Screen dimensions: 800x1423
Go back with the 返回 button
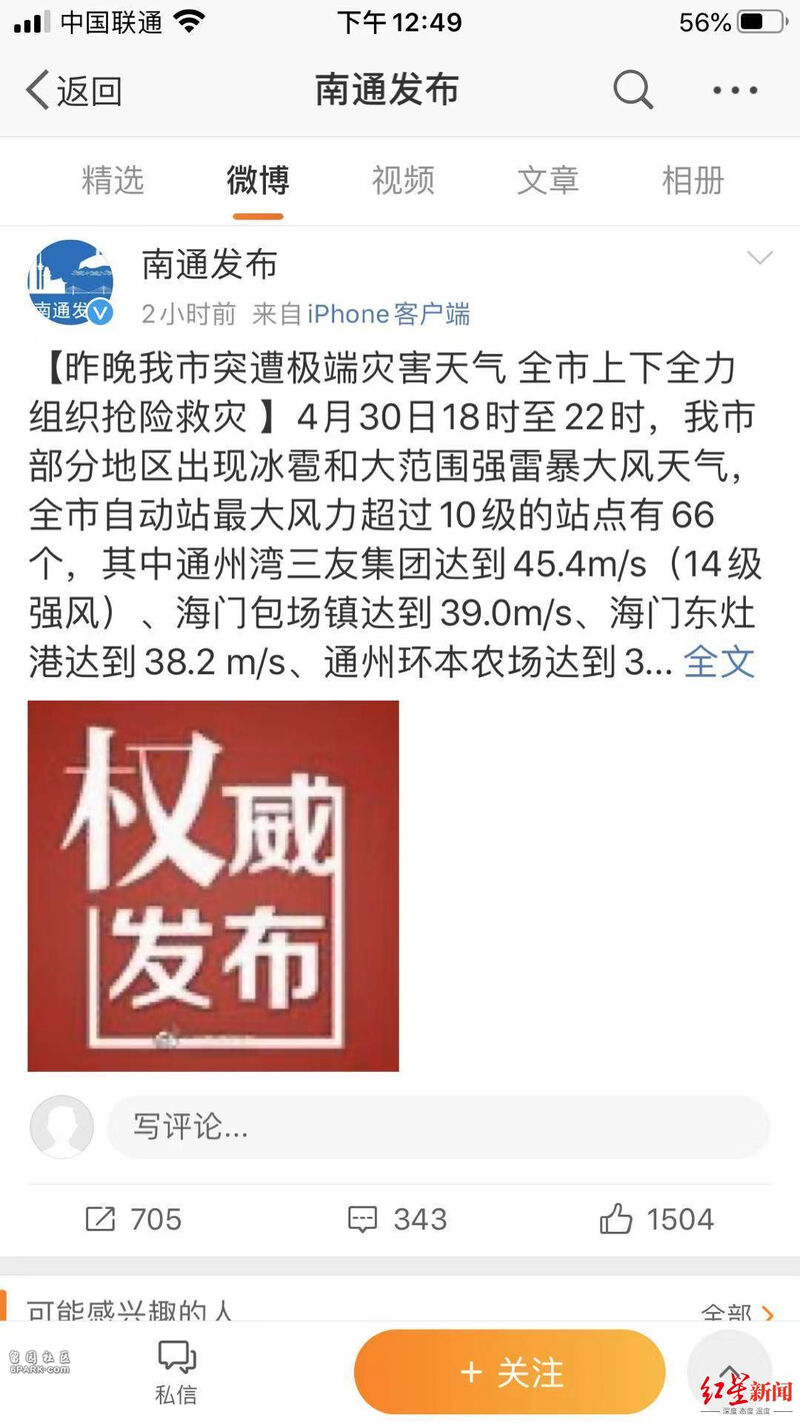click(x=73, y=91)
